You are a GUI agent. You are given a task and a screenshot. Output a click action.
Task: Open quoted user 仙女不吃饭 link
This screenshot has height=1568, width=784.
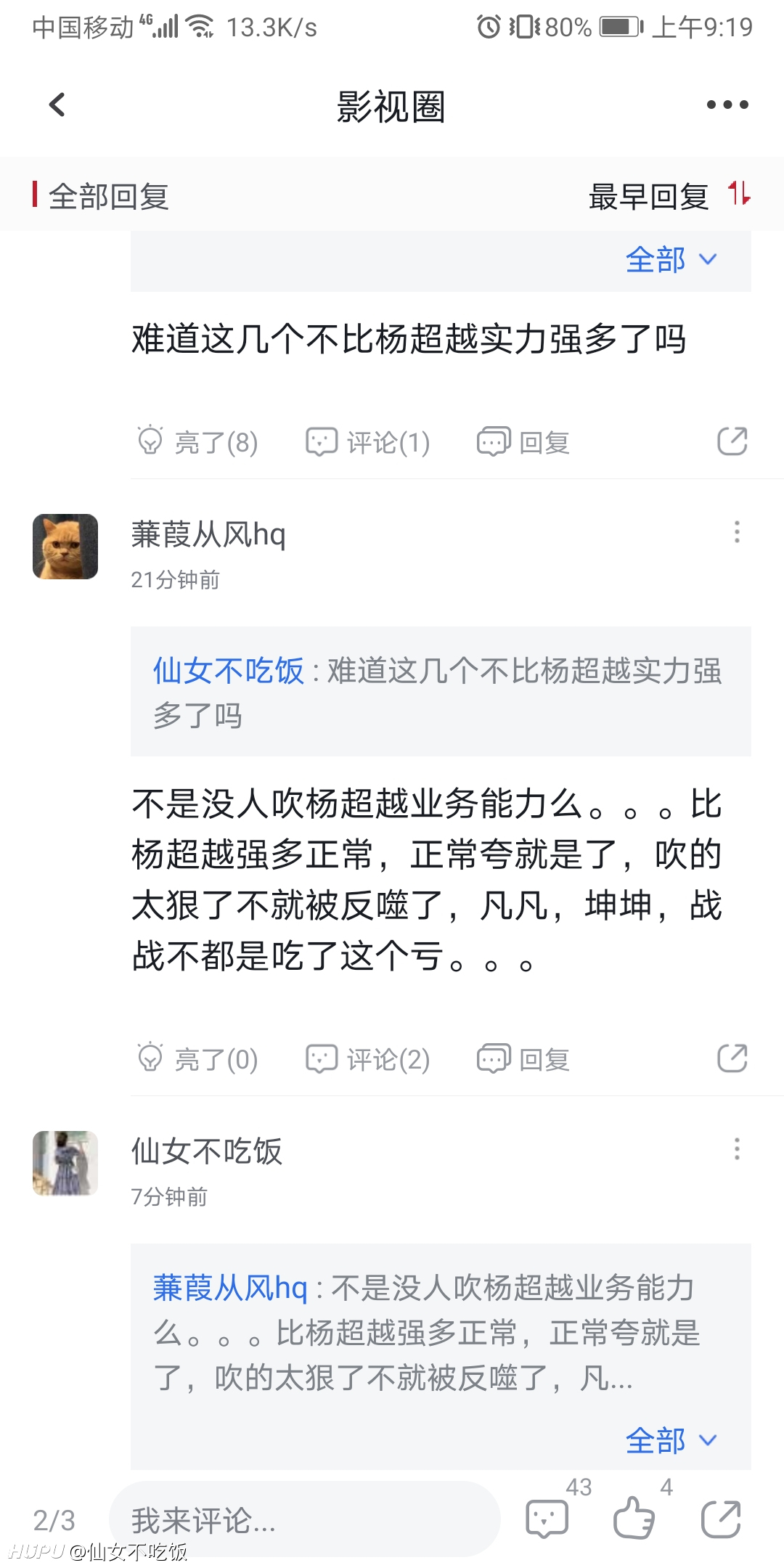point(228,671)
